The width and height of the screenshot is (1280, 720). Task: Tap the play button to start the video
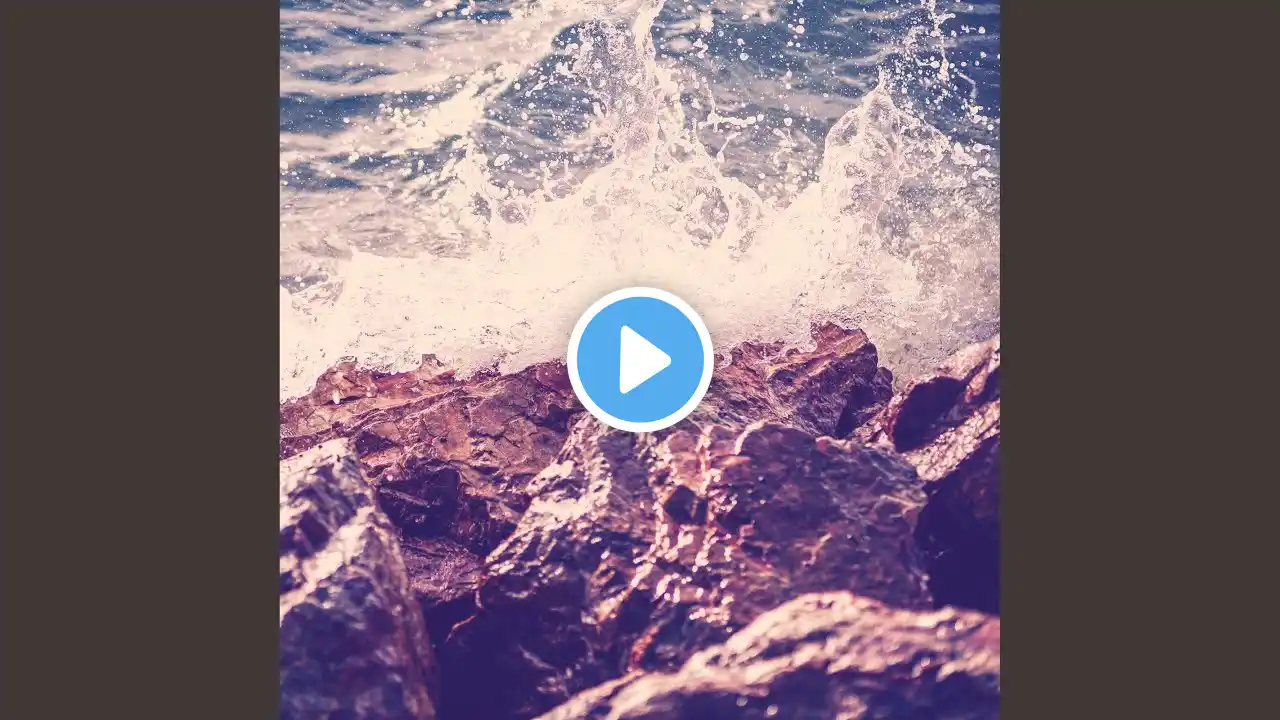(640, 359)
